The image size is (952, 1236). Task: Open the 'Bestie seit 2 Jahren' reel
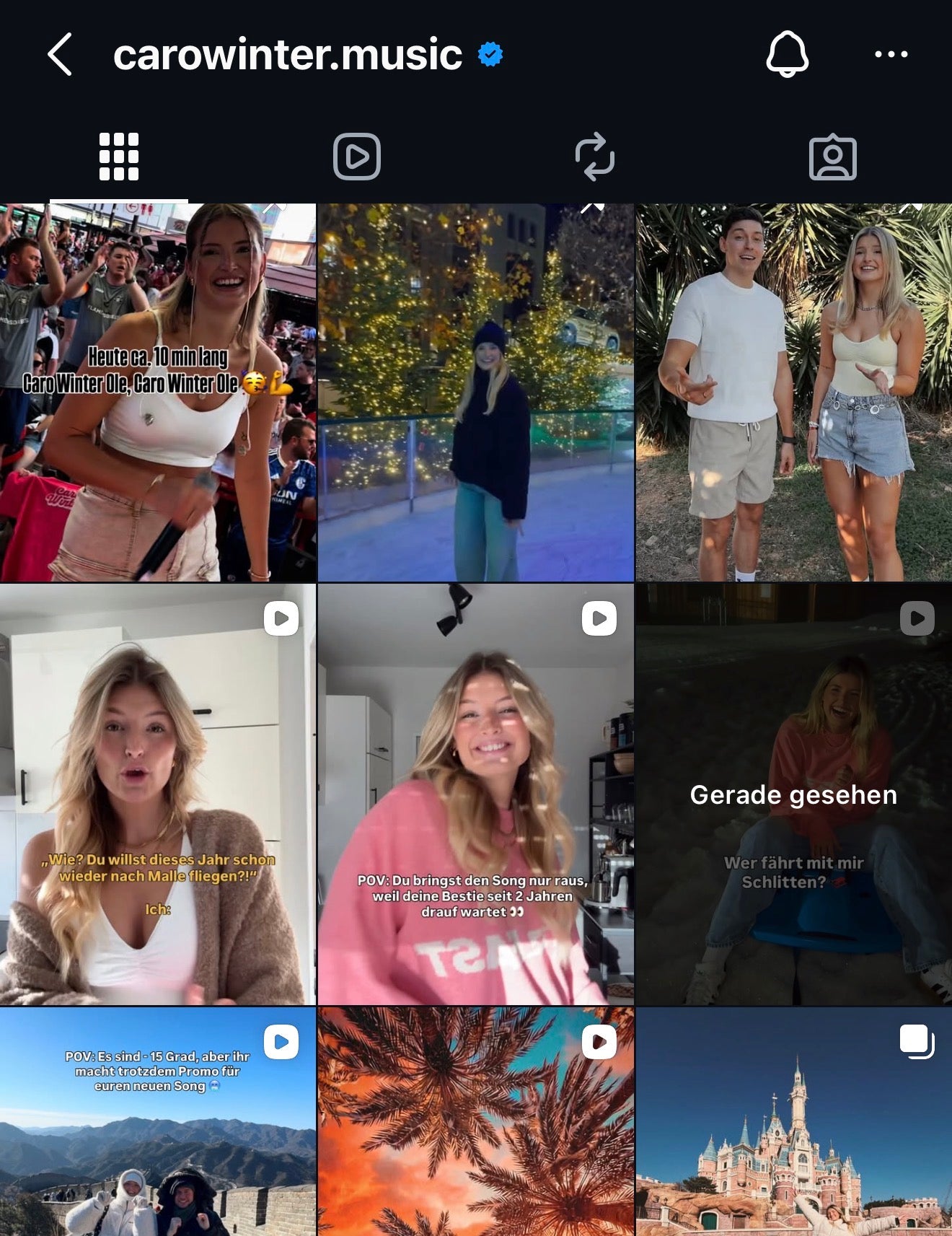[x=475, y=794]
